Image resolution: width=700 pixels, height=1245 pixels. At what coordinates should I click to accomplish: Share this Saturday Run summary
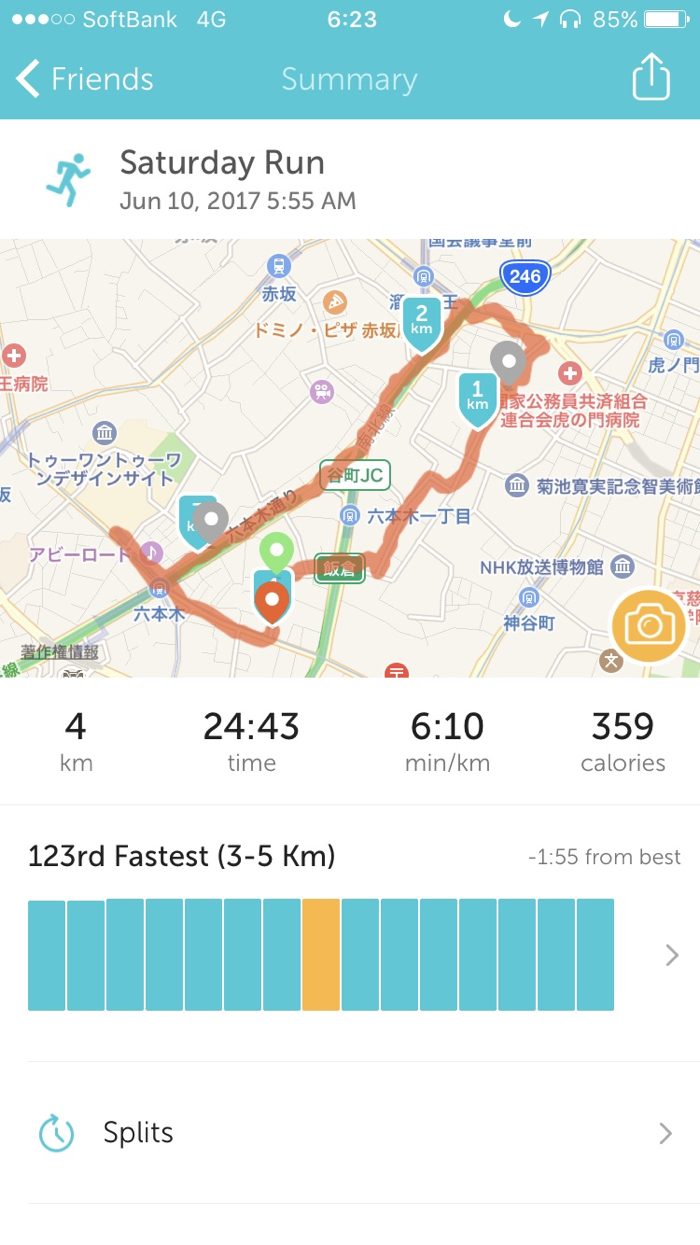pos(650,77)
